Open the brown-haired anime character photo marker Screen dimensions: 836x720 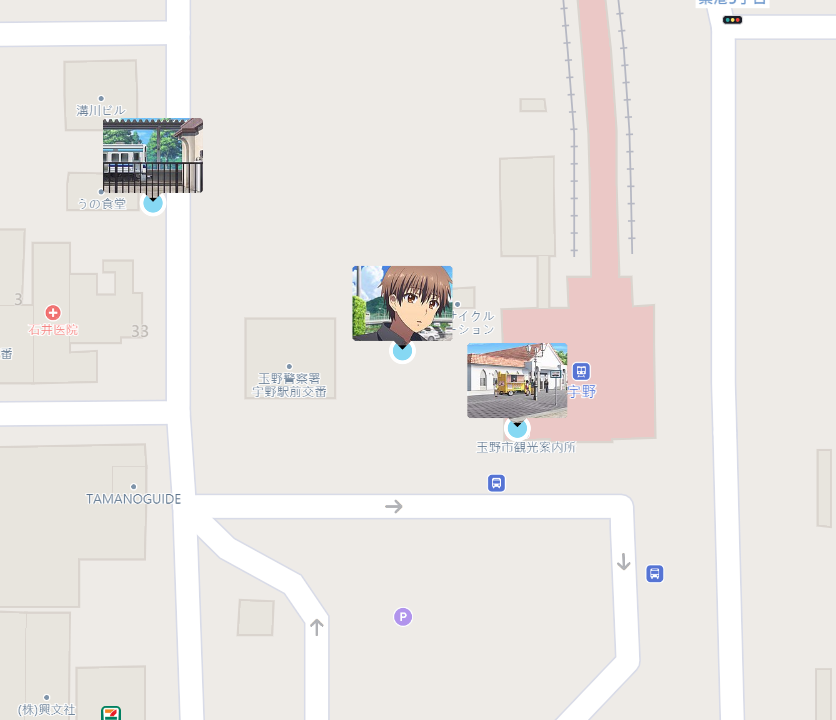point(402,303)
